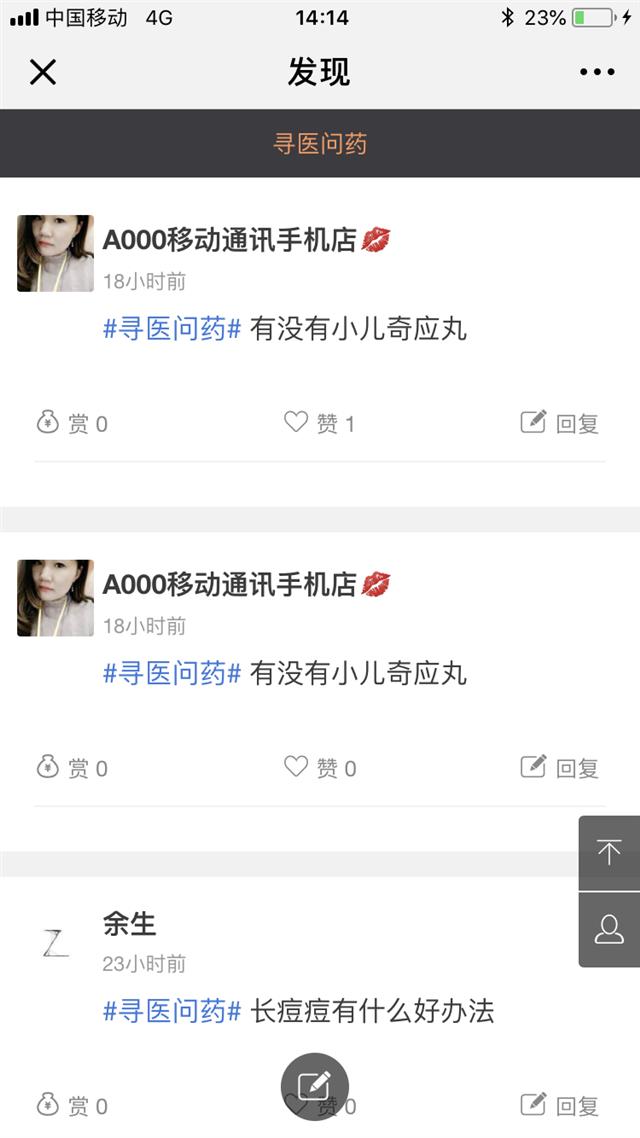The image size is (640, 1138).
Task: Tap 赏 on the second A000移动通讯手机店 post
Action: pyautogui.click(x=72, y=768)
